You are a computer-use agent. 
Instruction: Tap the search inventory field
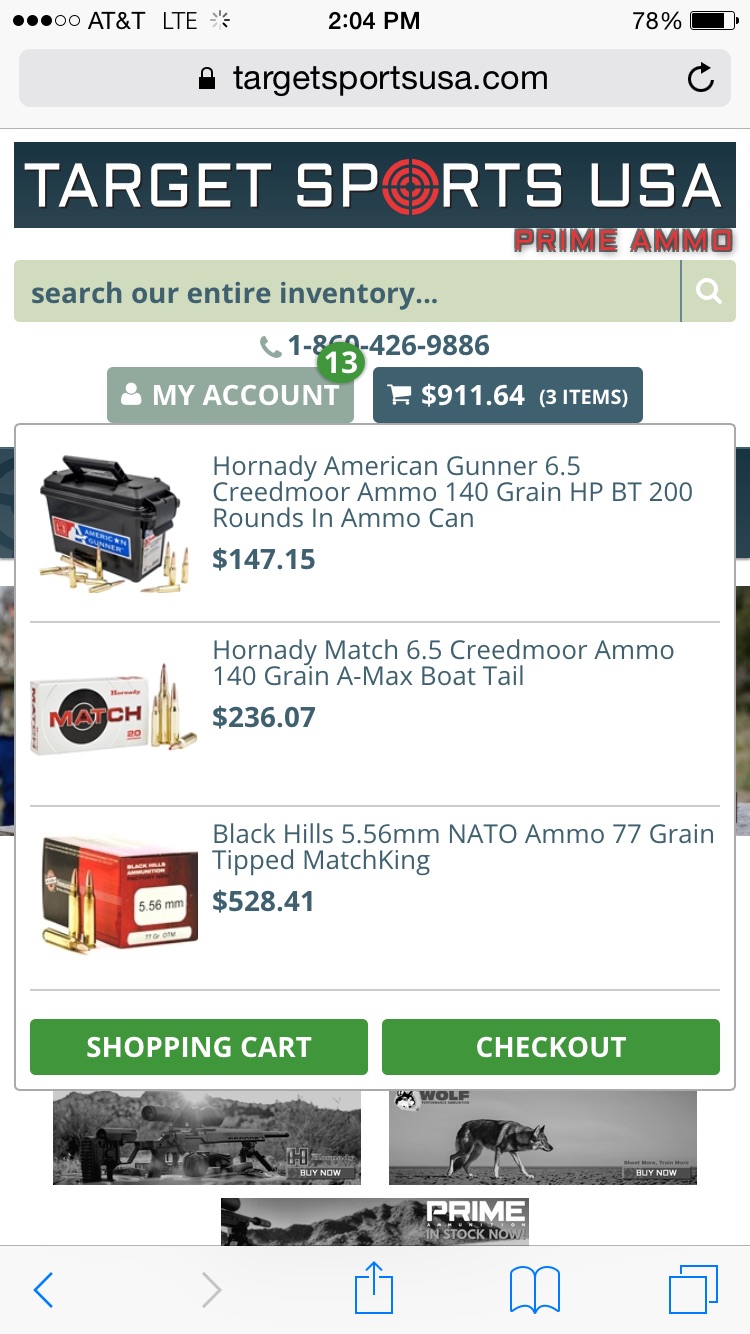pos(345,292)
